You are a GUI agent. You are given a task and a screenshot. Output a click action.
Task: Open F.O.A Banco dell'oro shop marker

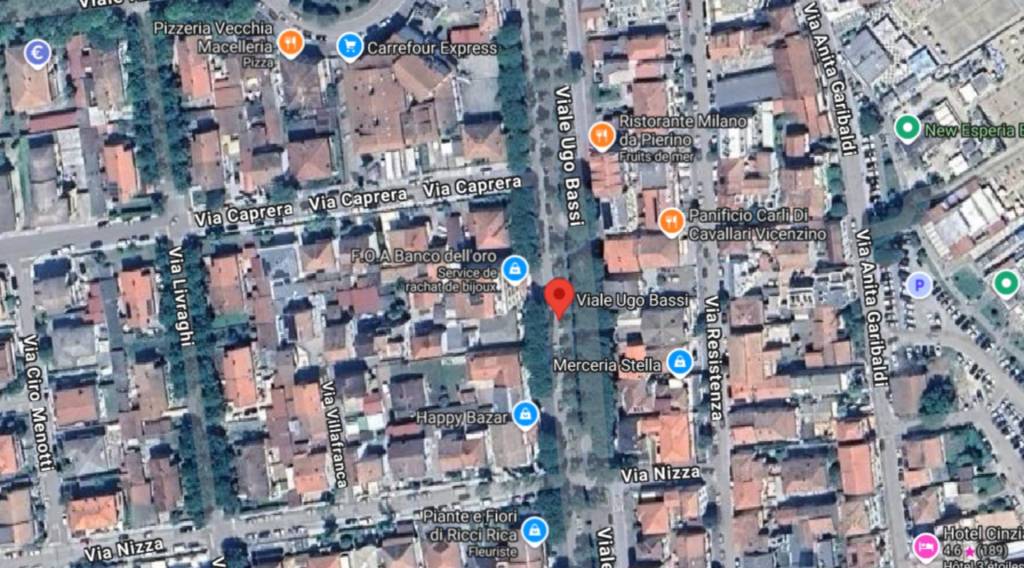point(515,268)
